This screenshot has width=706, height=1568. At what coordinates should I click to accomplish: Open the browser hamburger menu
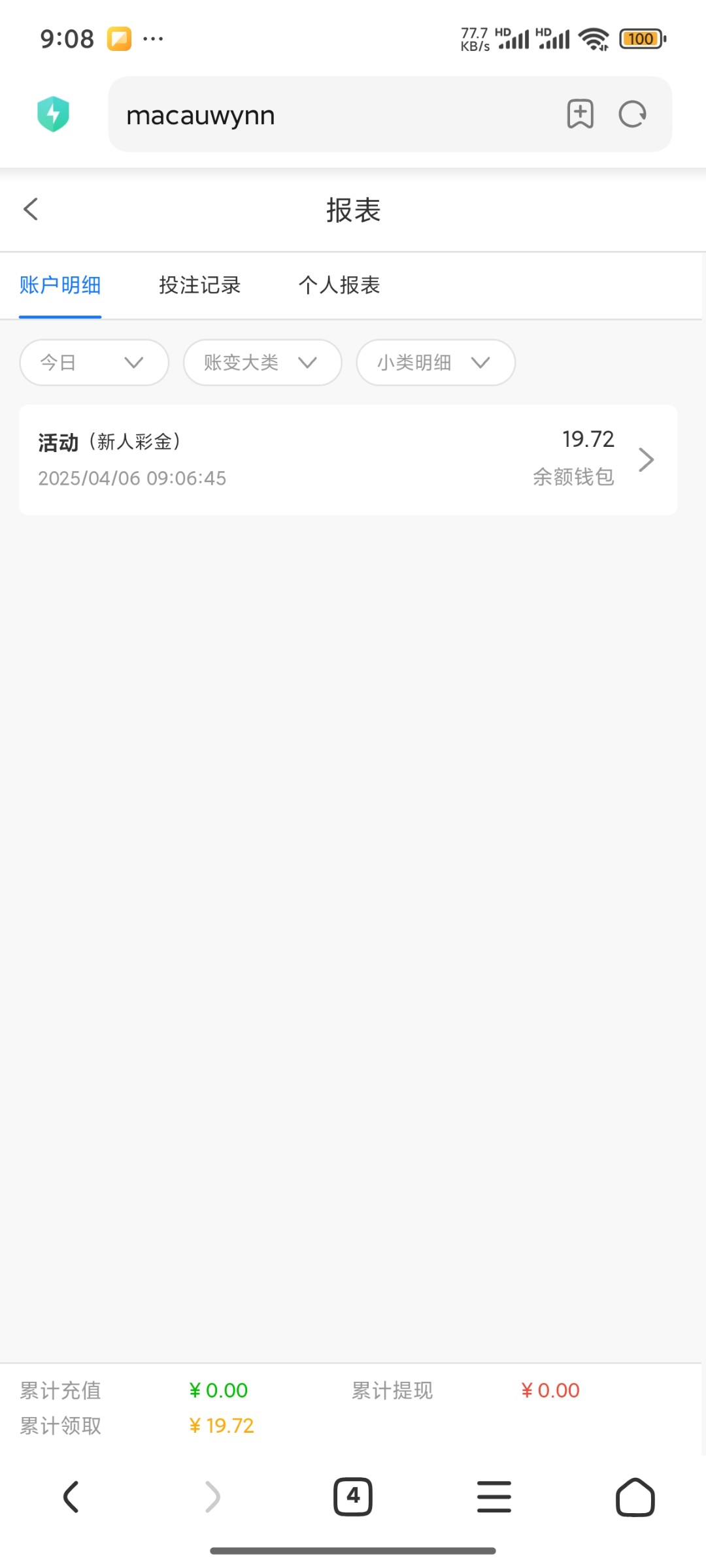[494, 1497]
